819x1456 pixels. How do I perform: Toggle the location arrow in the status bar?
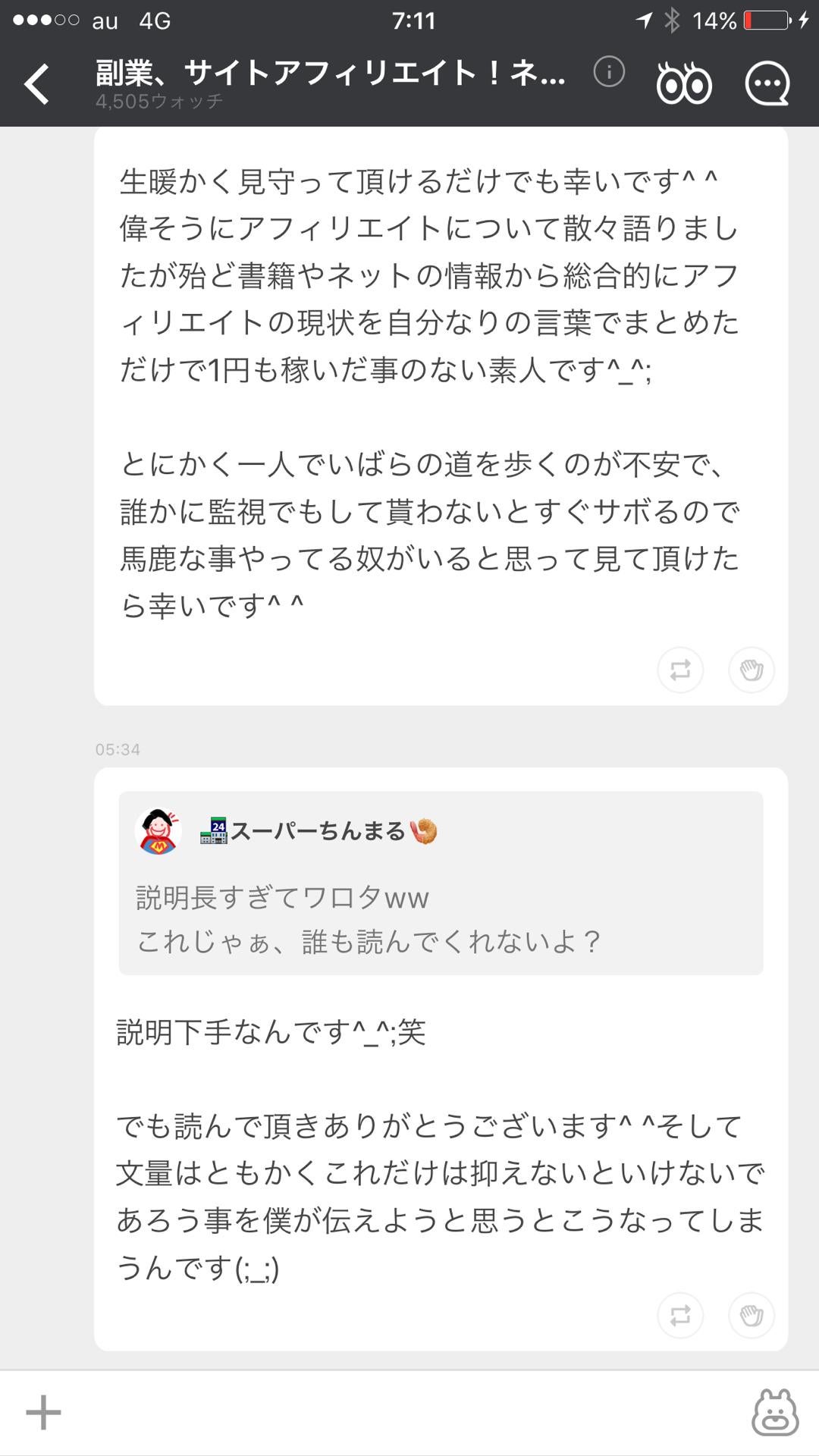pos(643,21)
